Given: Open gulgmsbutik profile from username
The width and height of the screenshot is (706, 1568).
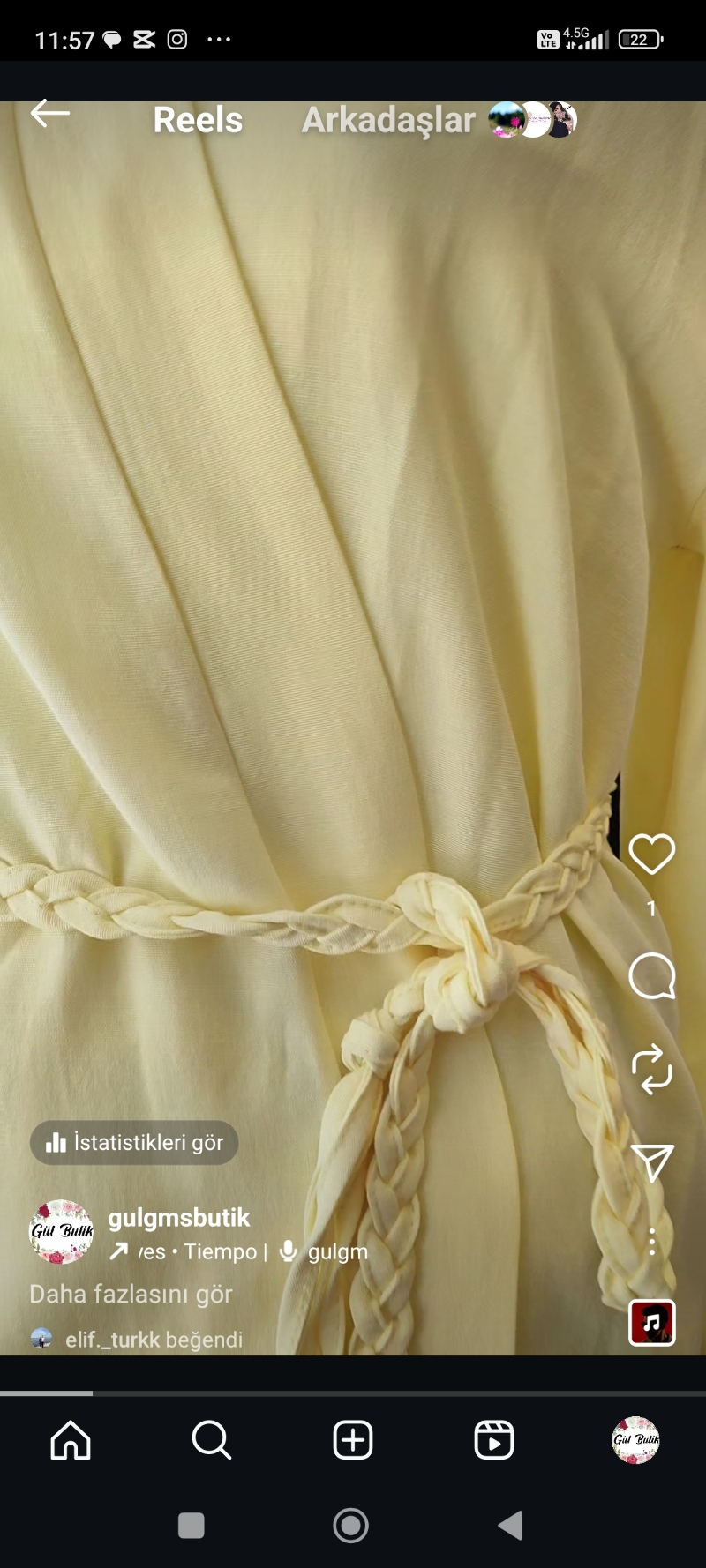Looking at the screenshot, I should pyautogui.click(x=179, y=1218).
